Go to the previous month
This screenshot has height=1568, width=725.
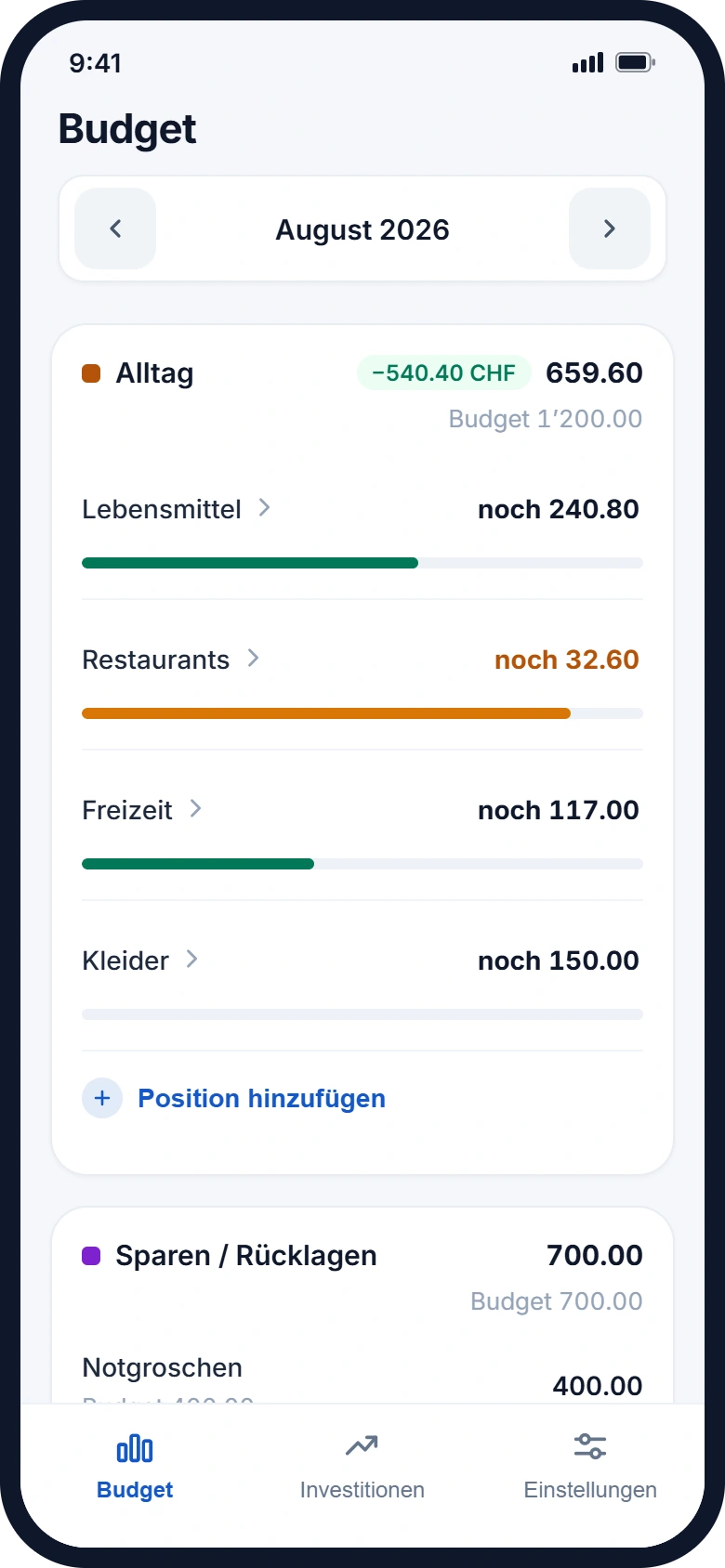pos(115,229)
